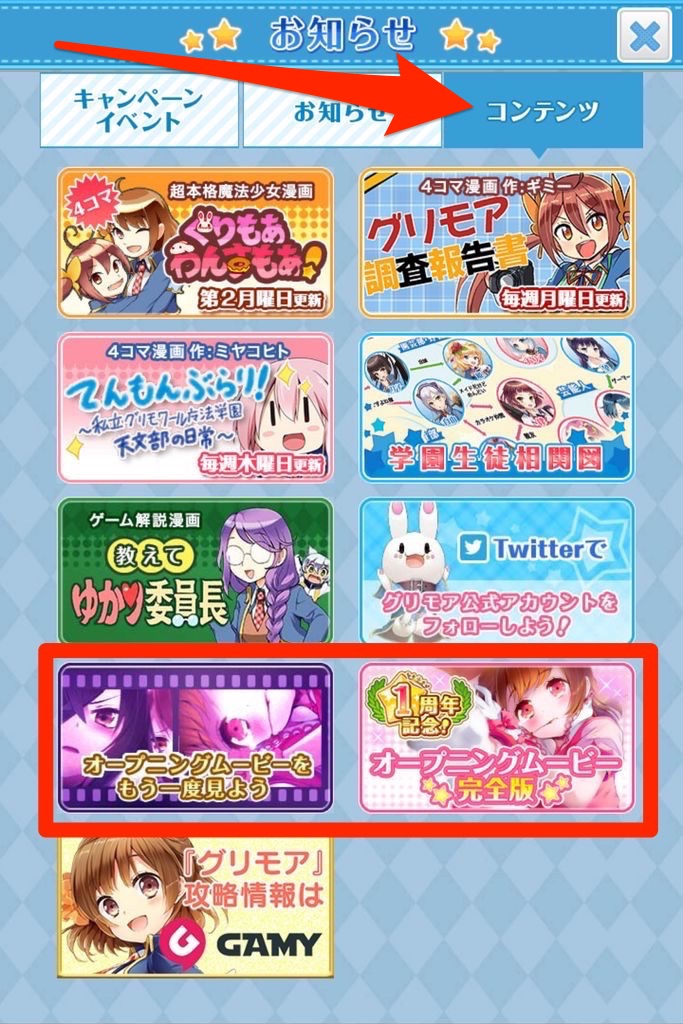Viewport: 683px width, 1024px height.
Task: Open the ぐりもあわんすもあ 4コマ manga banner
Action: 195,243
